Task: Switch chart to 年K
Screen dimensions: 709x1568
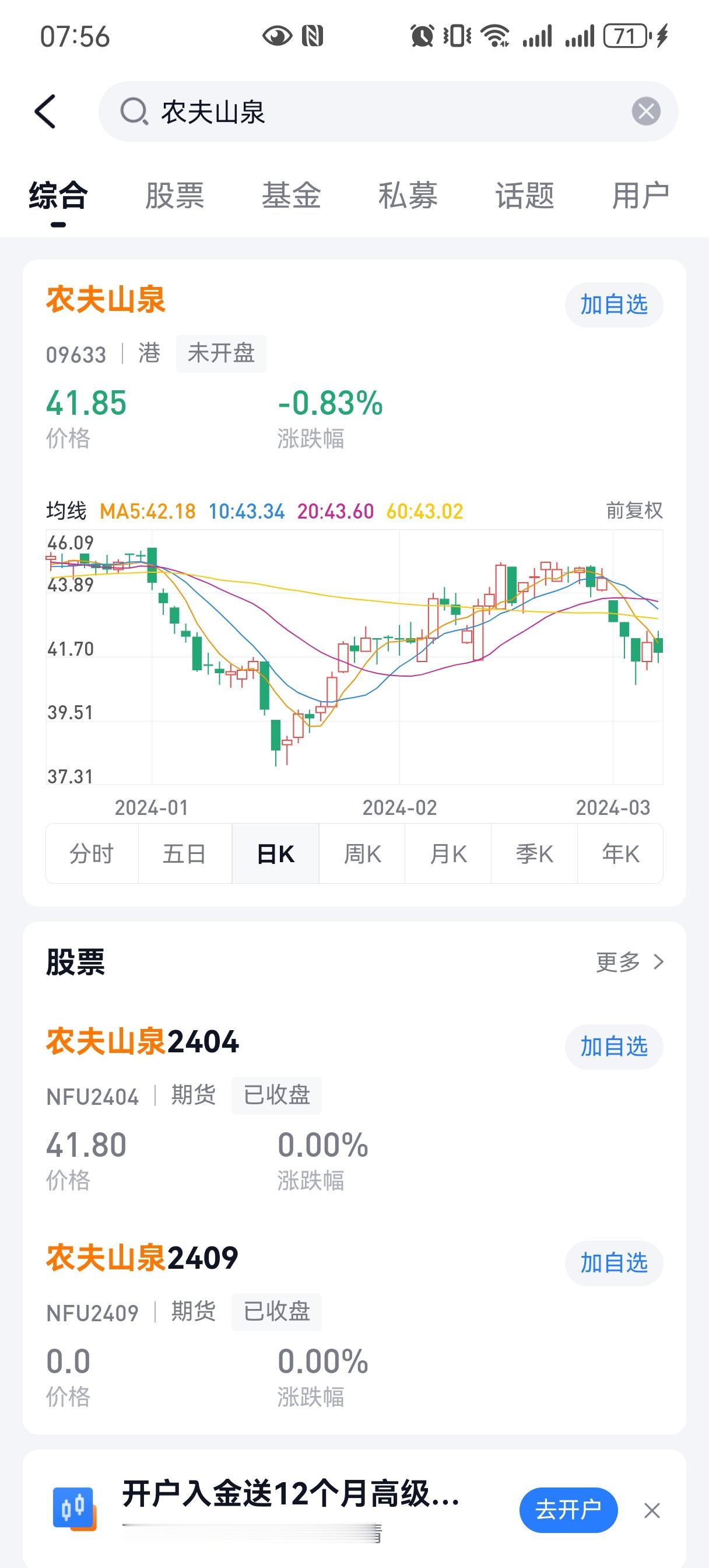Action: pyautogui.click(x=620, y=853)
